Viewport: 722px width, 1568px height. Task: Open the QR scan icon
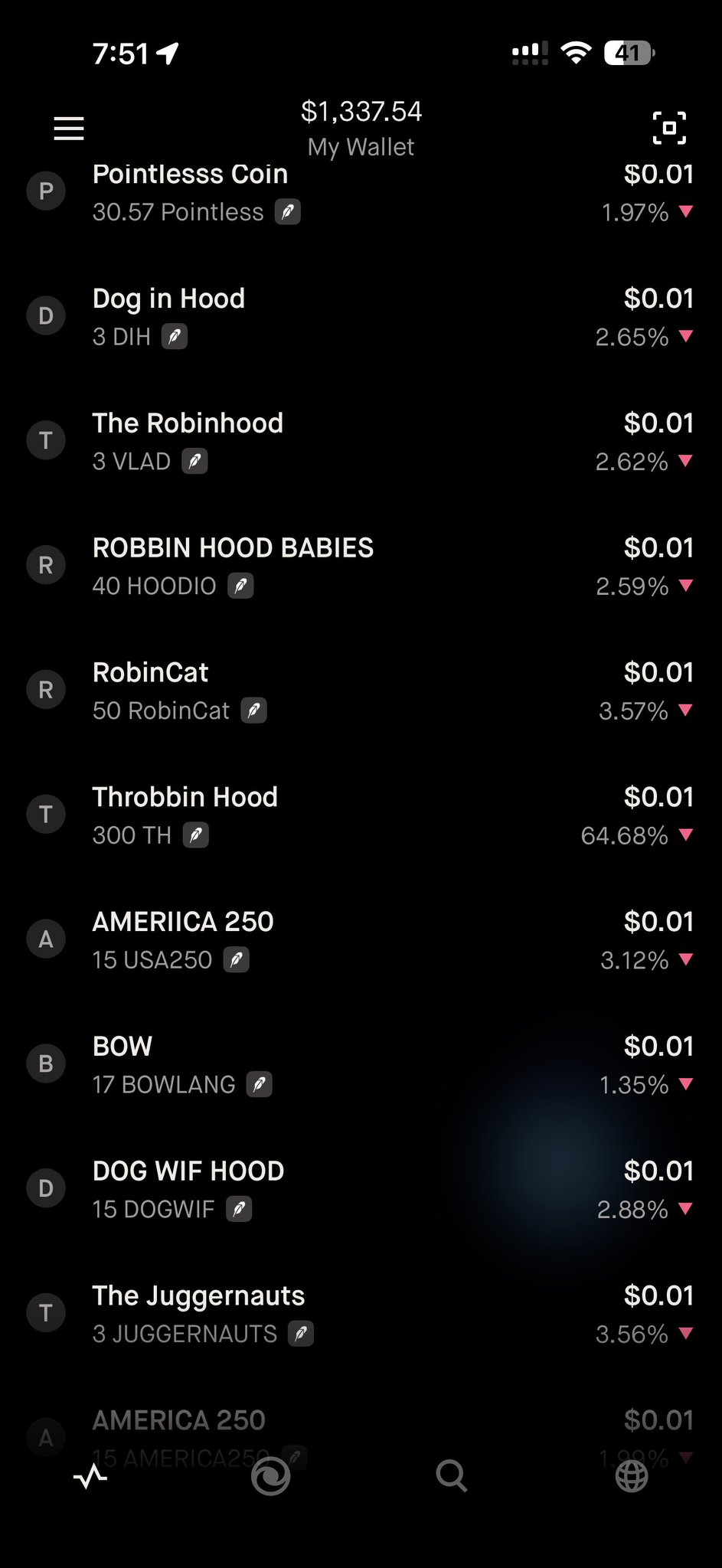pos(669,128)
